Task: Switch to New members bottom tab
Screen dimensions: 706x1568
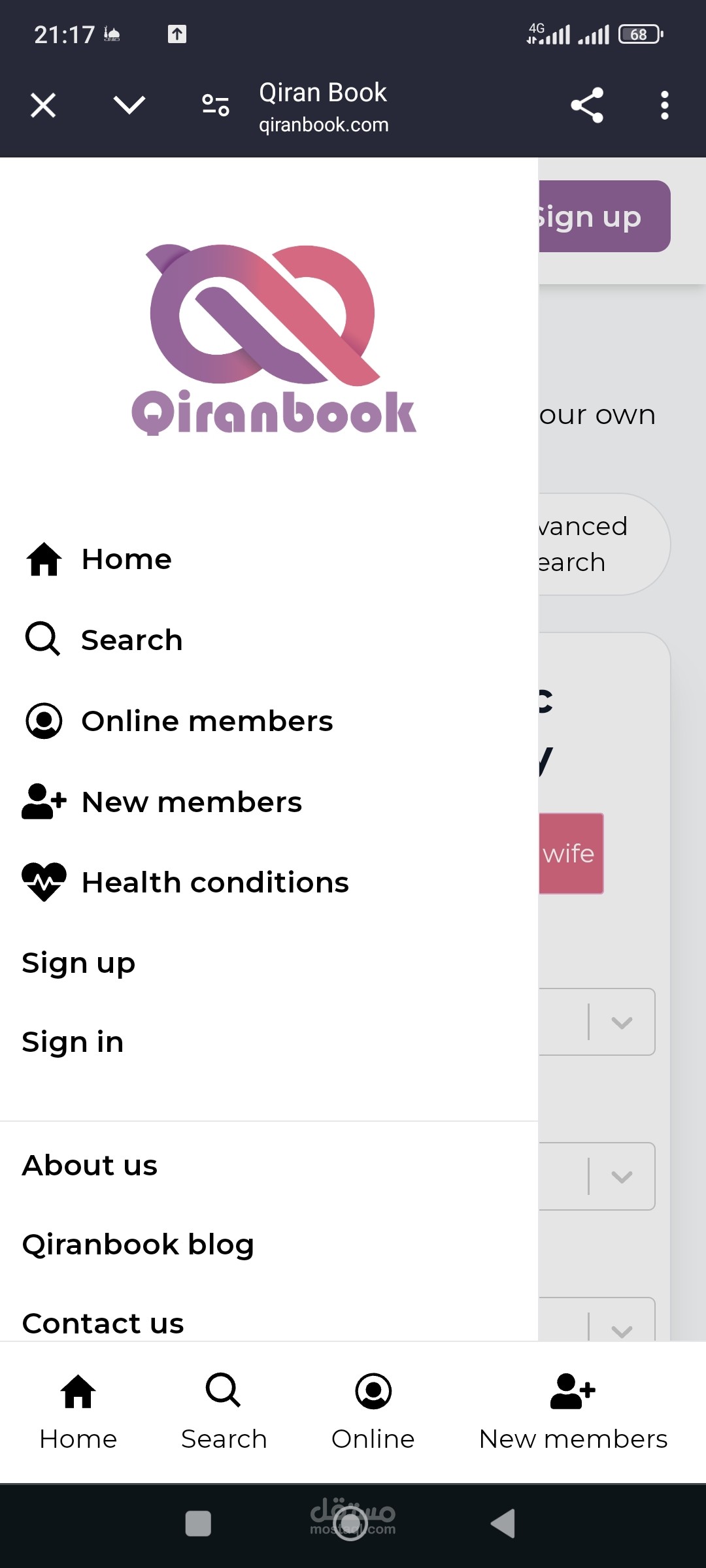Action: [573, 1413]
